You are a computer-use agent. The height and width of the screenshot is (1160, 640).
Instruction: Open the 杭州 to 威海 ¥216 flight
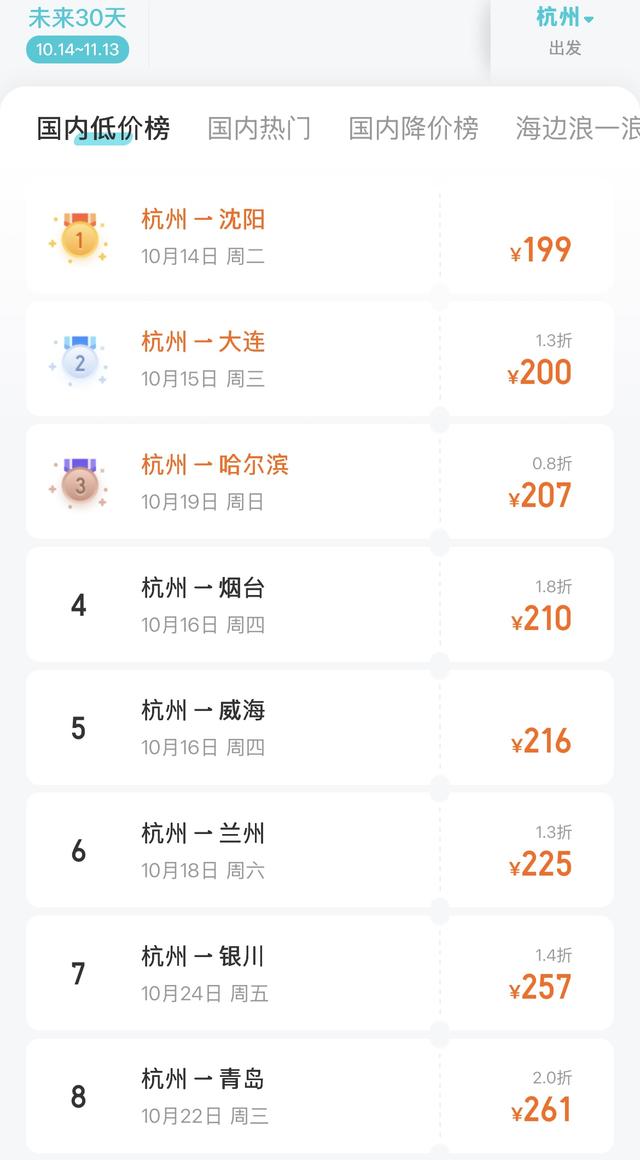(x=320, y=728)
